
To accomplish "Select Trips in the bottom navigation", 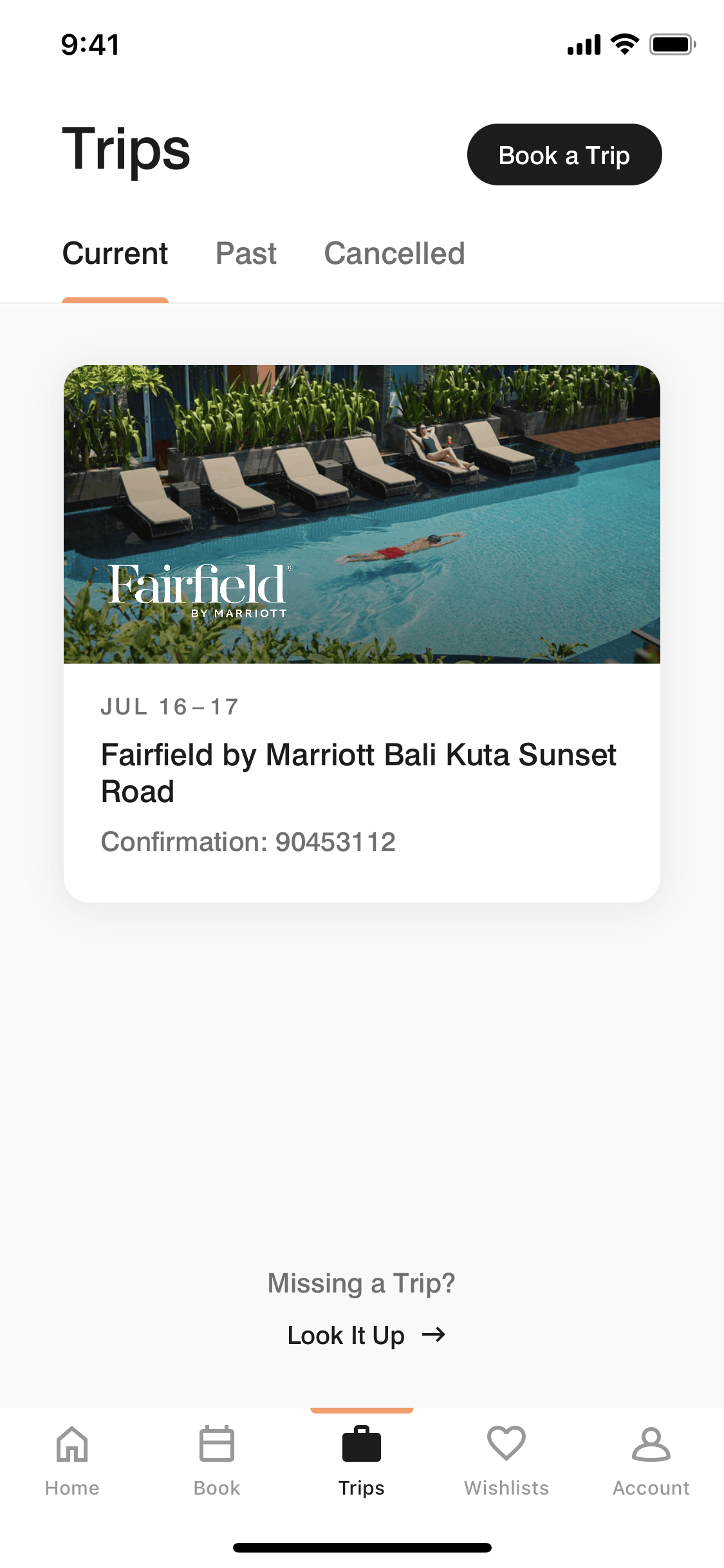I will click(x=362, y=1461).
